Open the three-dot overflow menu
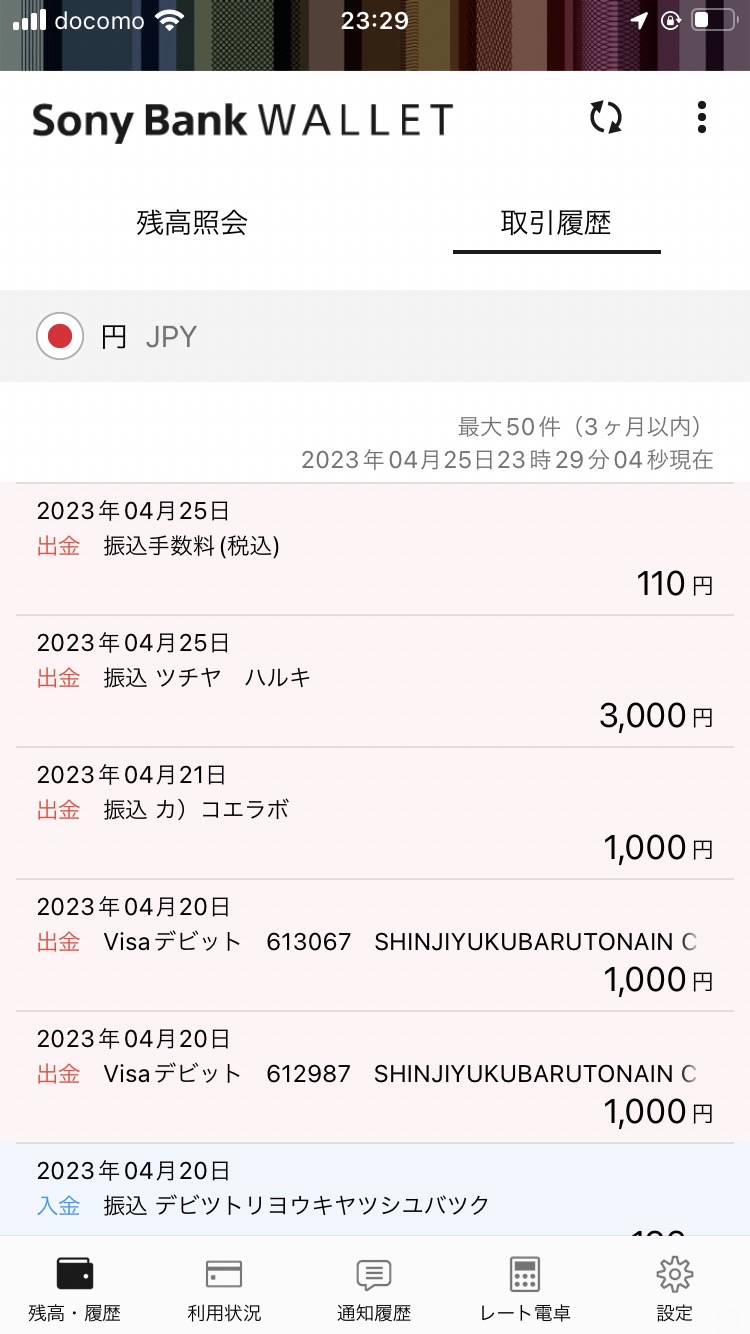This screenshot has height=1334, width=750. (701, 118)
